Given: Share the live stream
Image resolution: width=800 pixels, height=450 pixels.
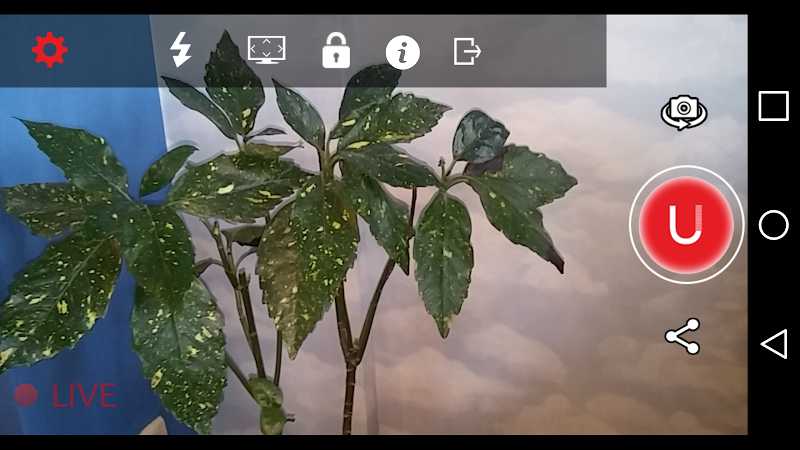Looking at the screenshot, I should click(x=683, y=337).
